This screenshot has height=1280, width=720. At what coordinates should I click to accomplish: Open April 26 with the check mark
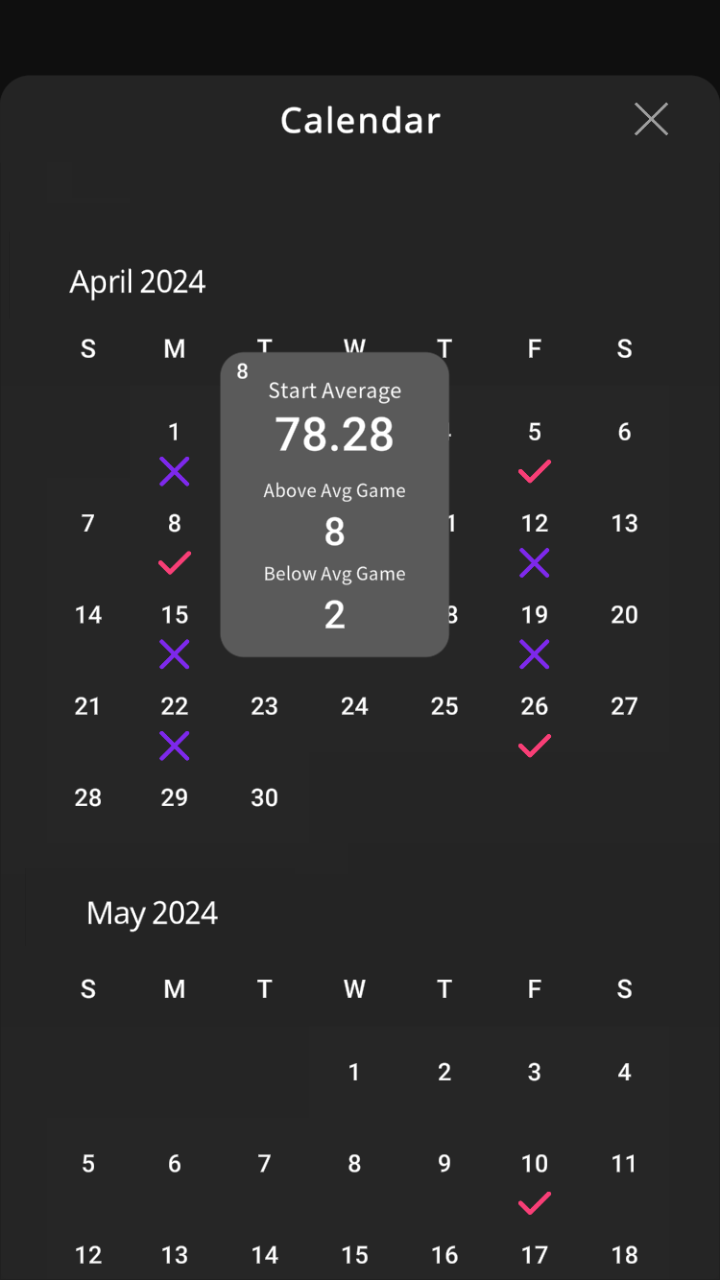click(x=534, y=726)
